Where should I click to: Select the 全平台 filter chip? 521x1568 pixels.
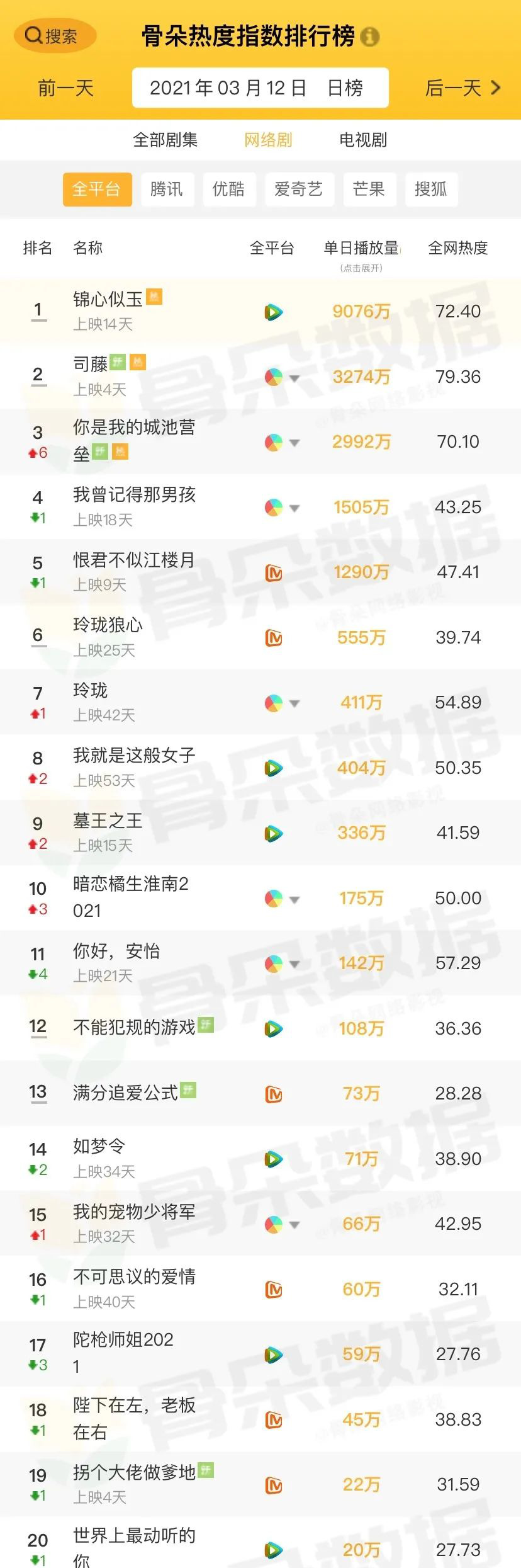97,189
